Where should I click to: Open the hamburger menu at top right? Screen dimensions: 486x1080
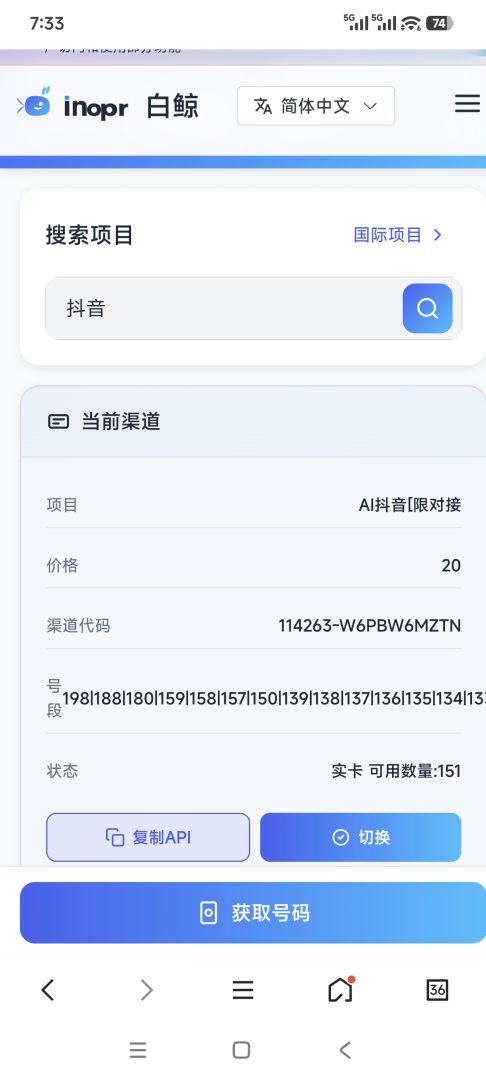(x=467, y=104)
